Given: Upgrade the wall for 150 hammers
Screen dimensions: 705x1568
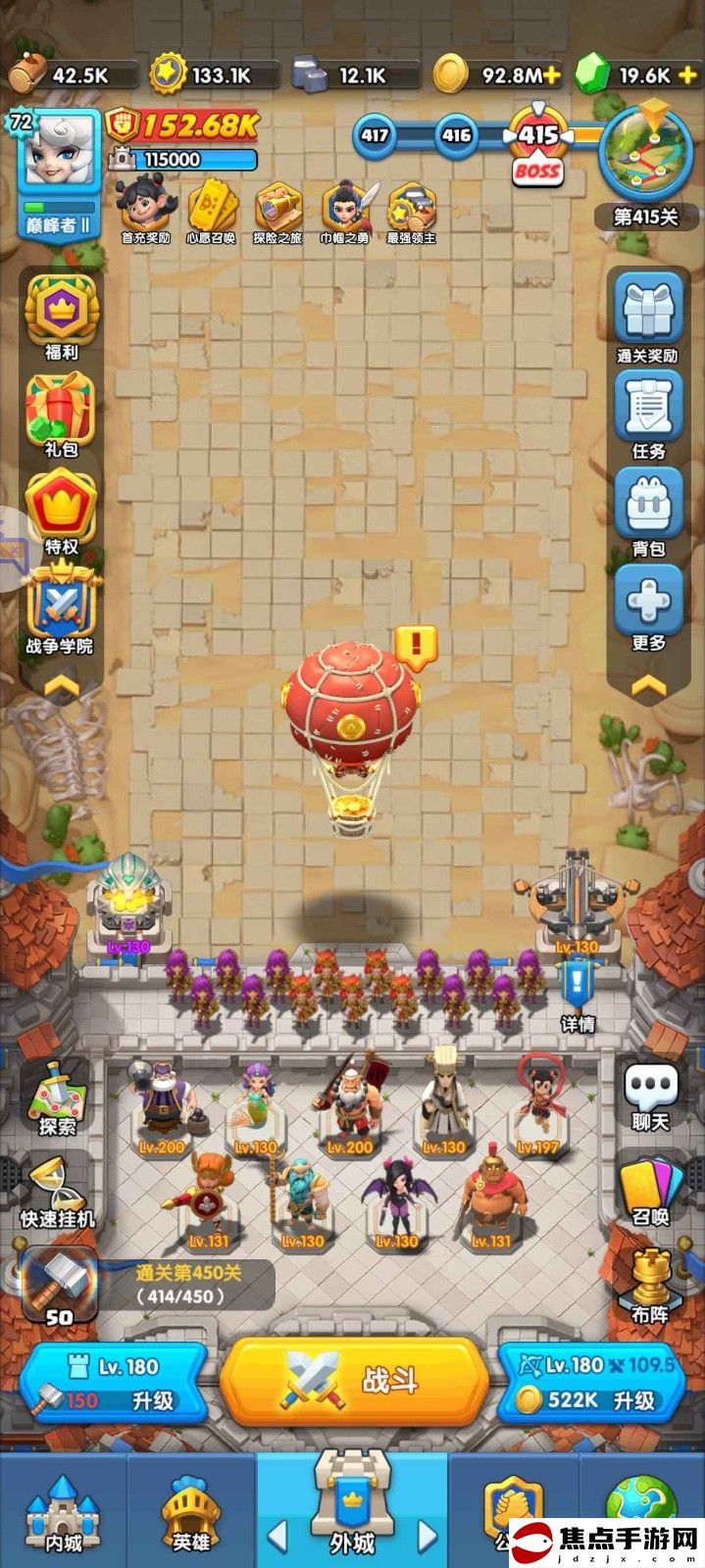Looking at the screenshot, I should click(x=116, y=1383).
